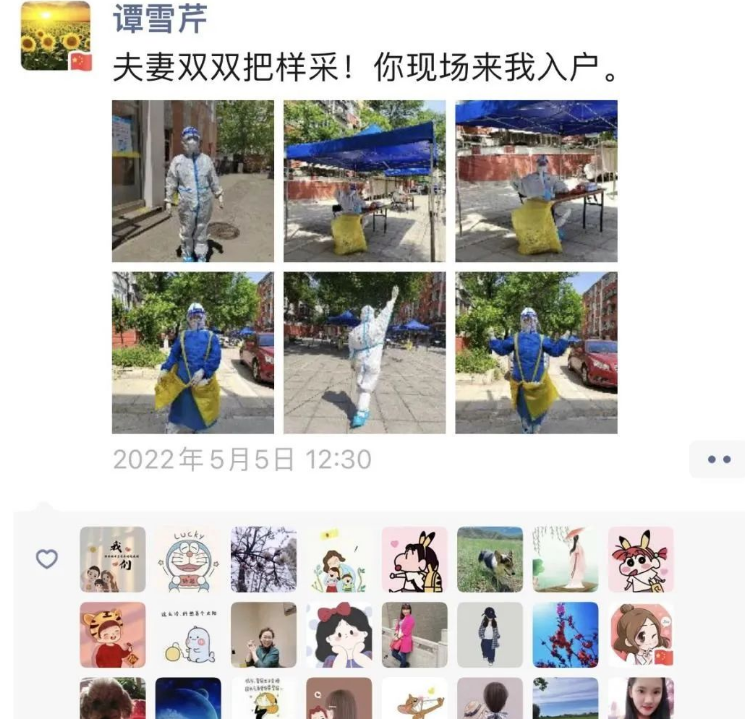745x719 pixels.
Task: Open the two-dot like/comment menu
Action: pyautogui.click(x=718, y=459)
